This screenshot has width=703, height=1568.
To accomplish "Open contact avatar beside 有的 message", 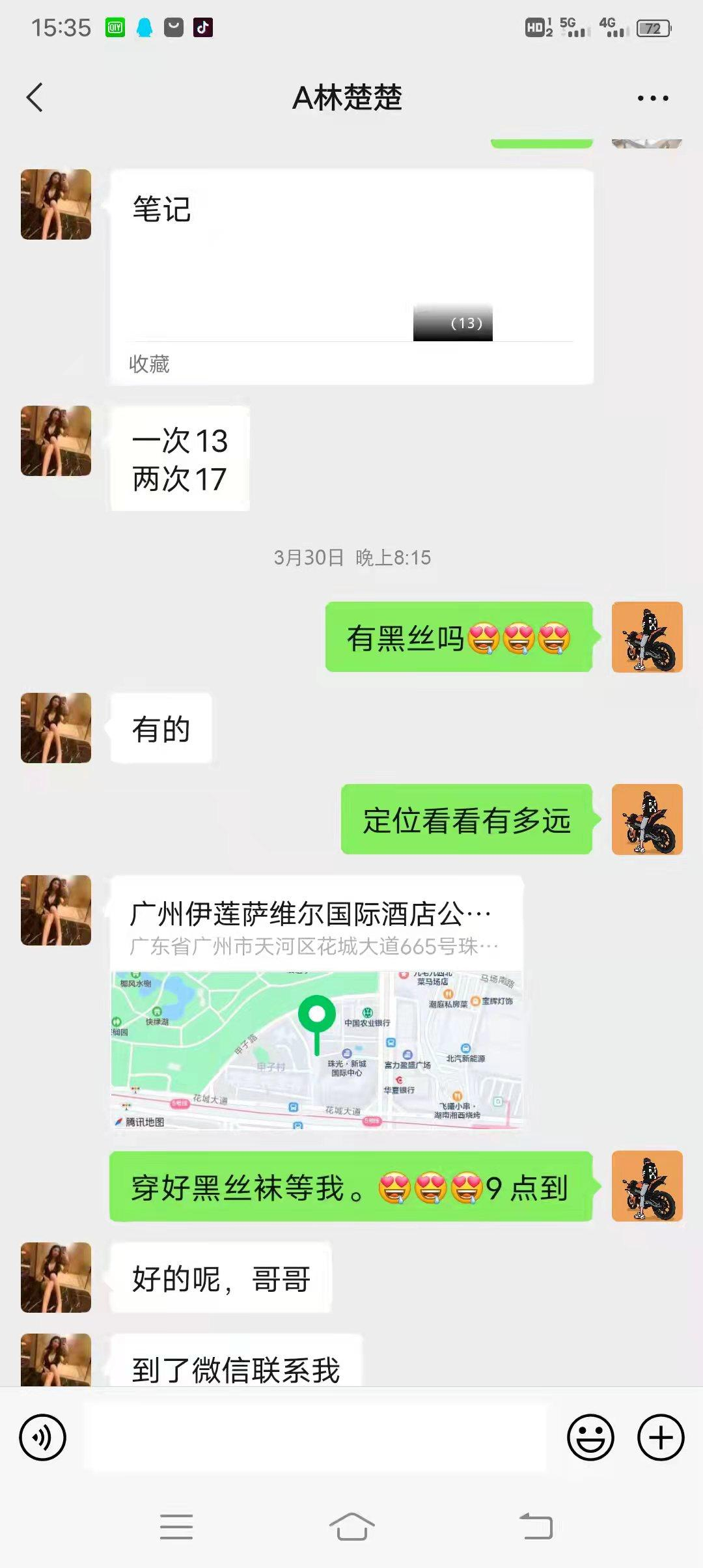I will [56, 728].
